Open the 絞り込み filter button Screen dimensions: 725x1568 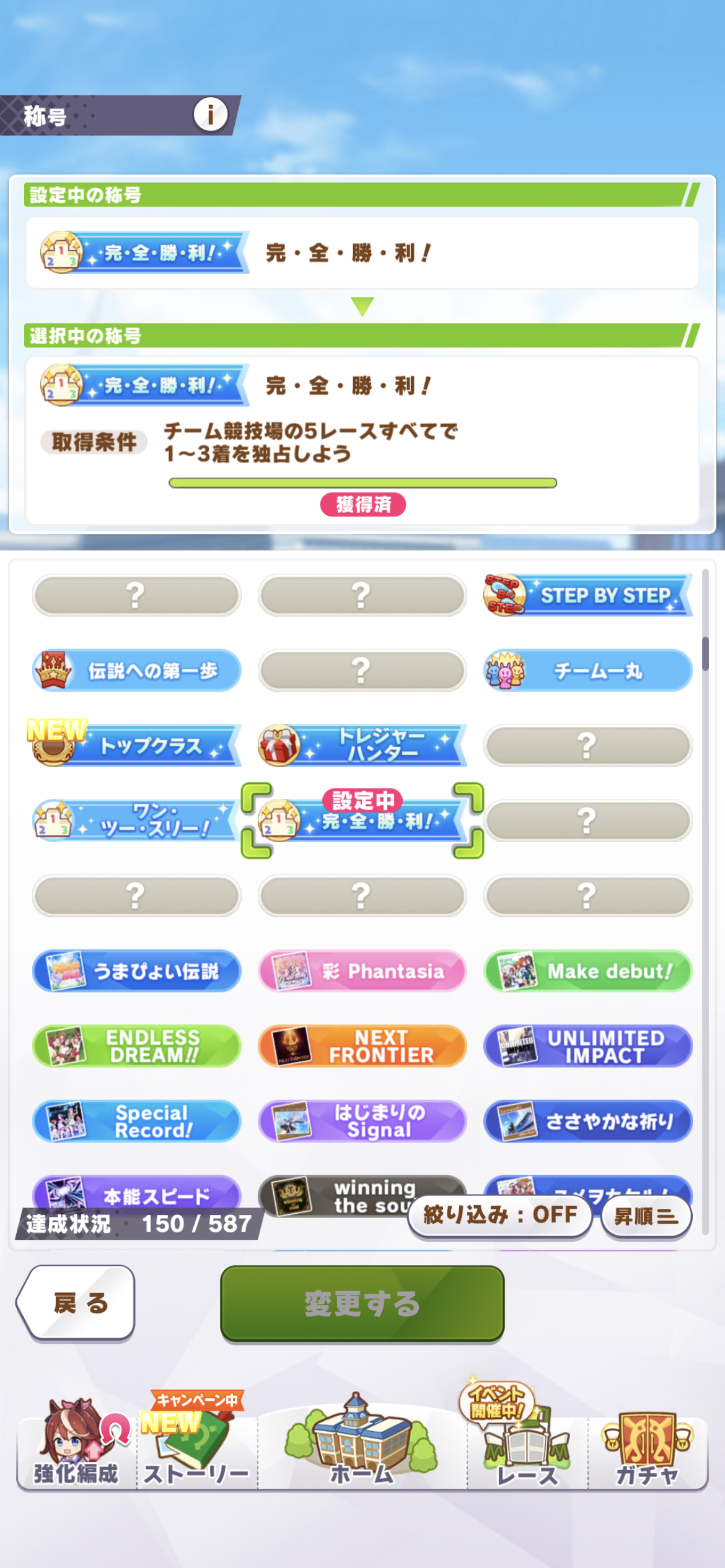499,1216
